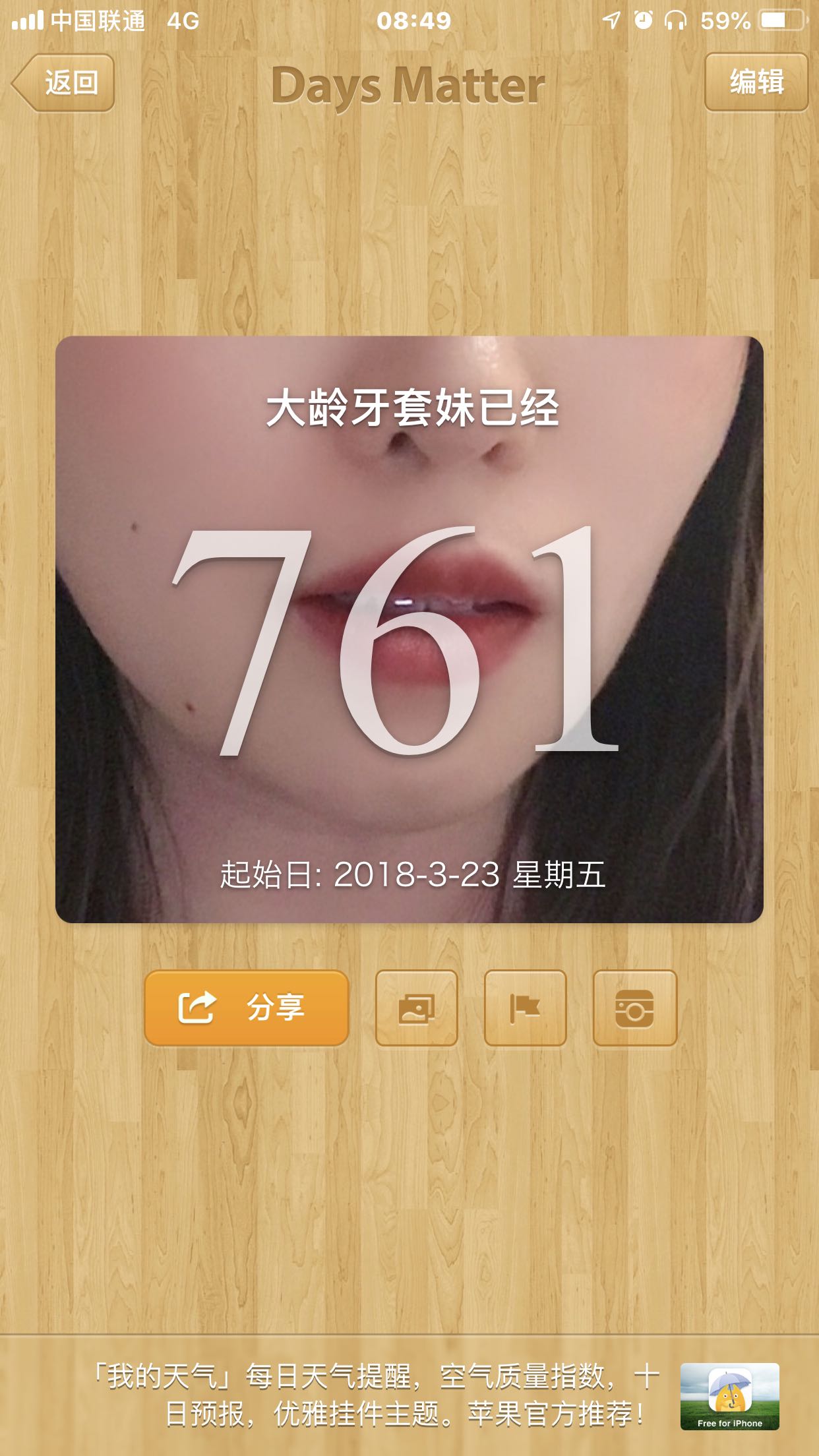819x1456 pixels.
Task: Open the 我的天气 ad banner
Action: (x=409, y=1395)
